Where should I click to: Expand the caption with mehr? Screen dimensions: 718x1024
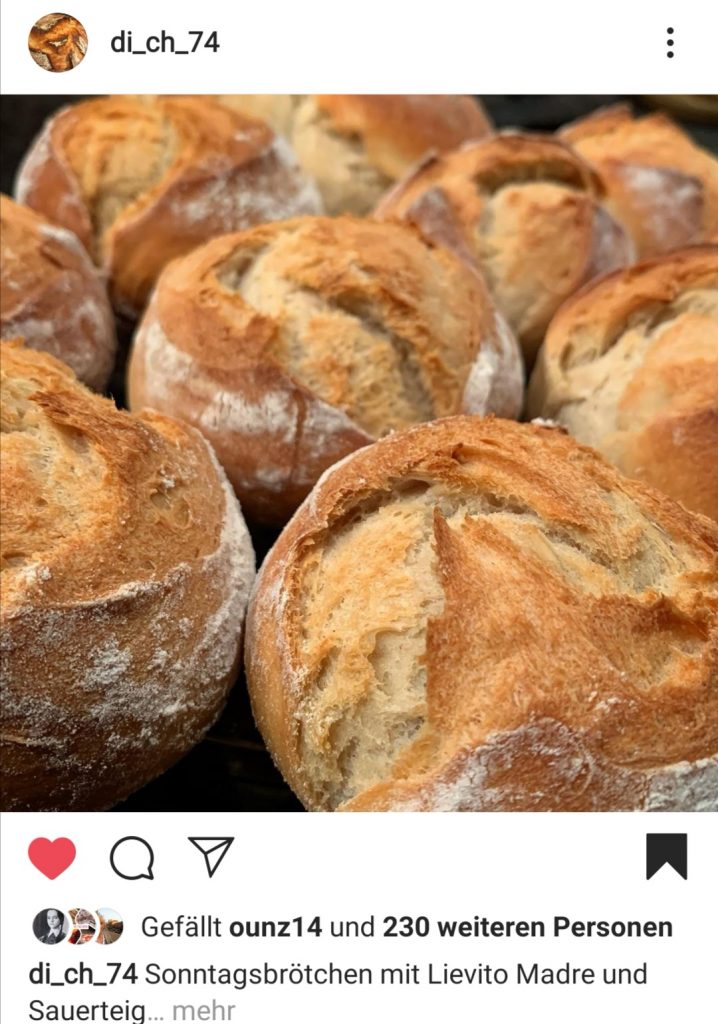click(203, 1010)
